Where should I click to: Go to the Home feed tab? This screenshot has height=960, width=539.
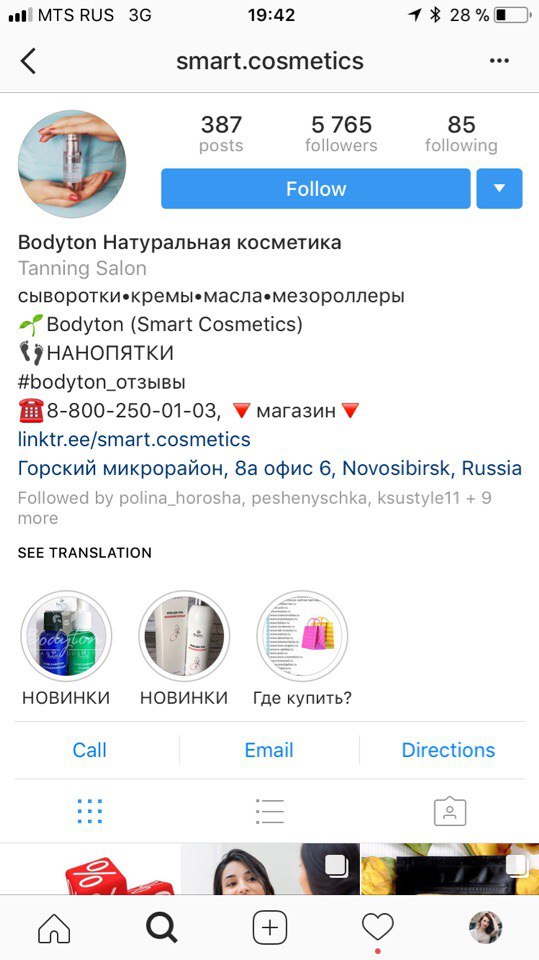click(54, 928)
